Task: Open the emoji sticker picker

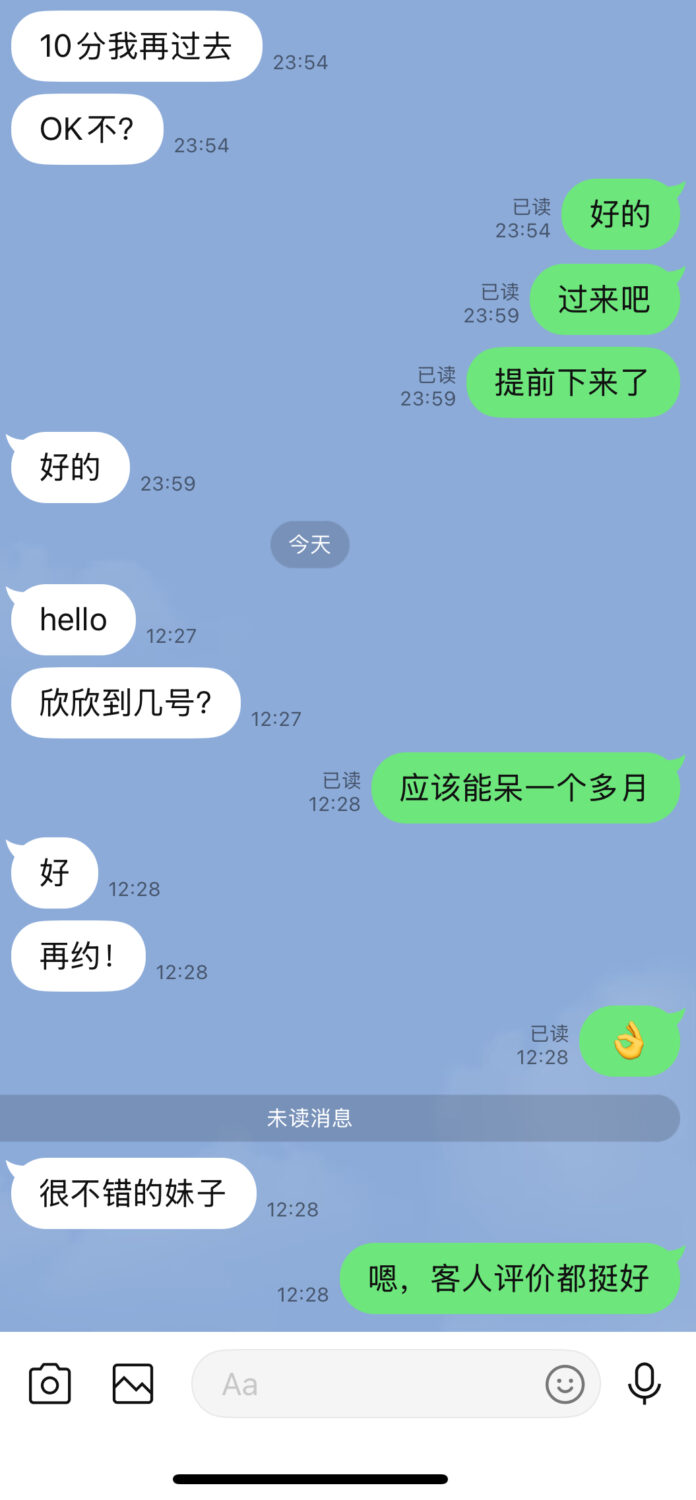Action: click(565, 1384)
